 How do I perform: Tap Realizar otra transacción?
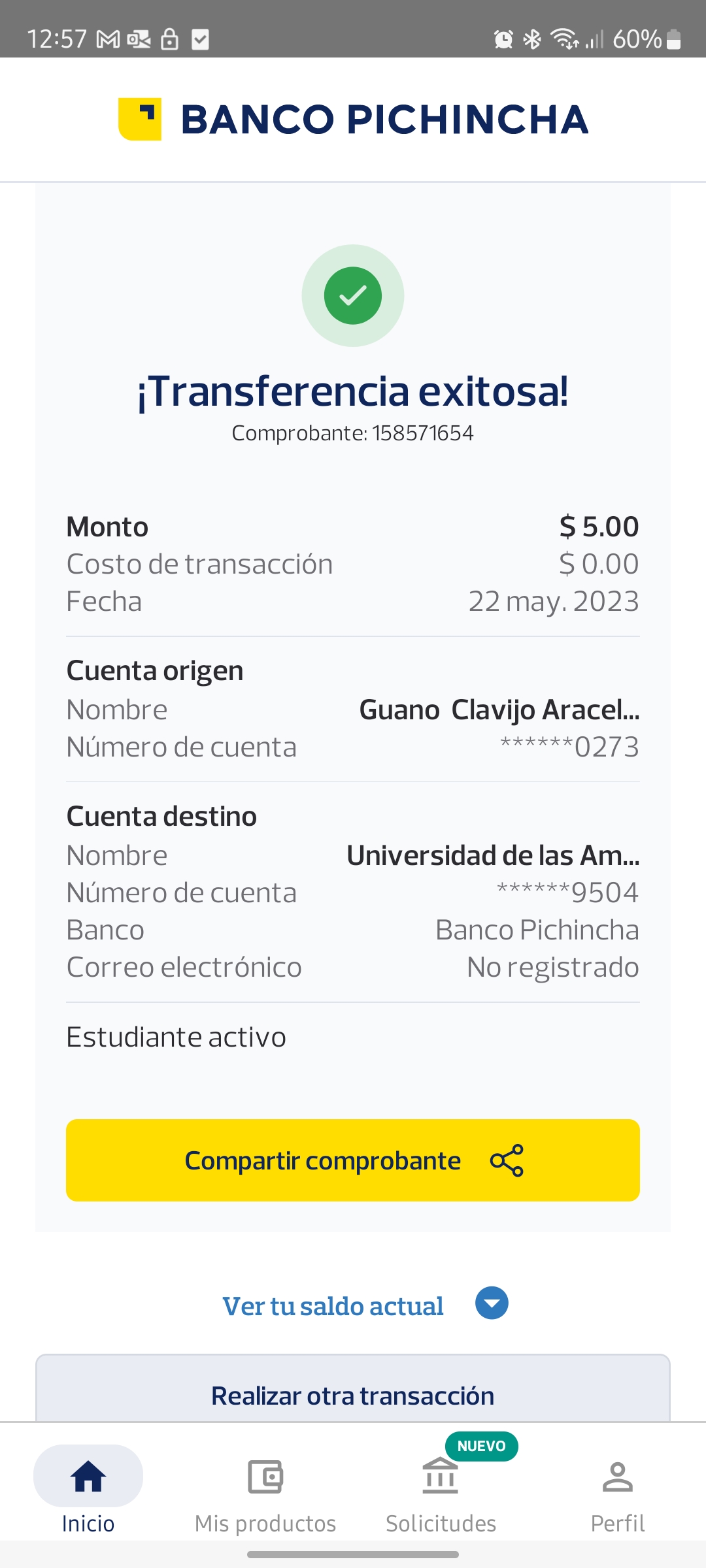tap(353, 1394)
